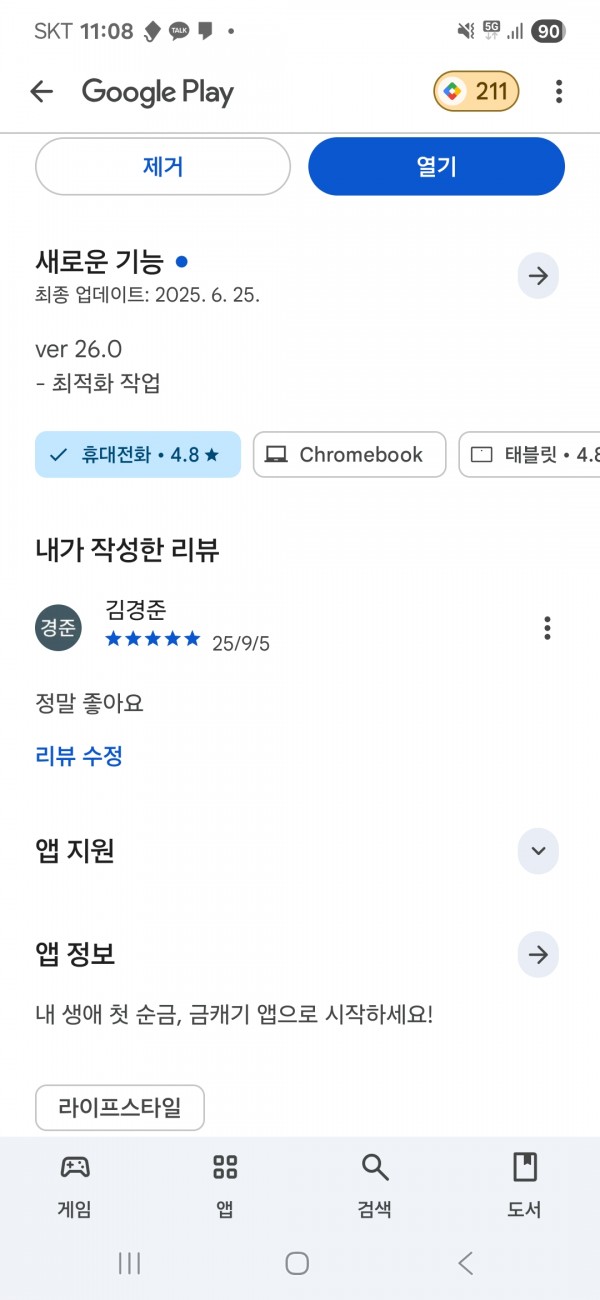Tap the 제거 button to uninstall
Viewport: 600px width, 1300px height.
(x=163, y=166)
